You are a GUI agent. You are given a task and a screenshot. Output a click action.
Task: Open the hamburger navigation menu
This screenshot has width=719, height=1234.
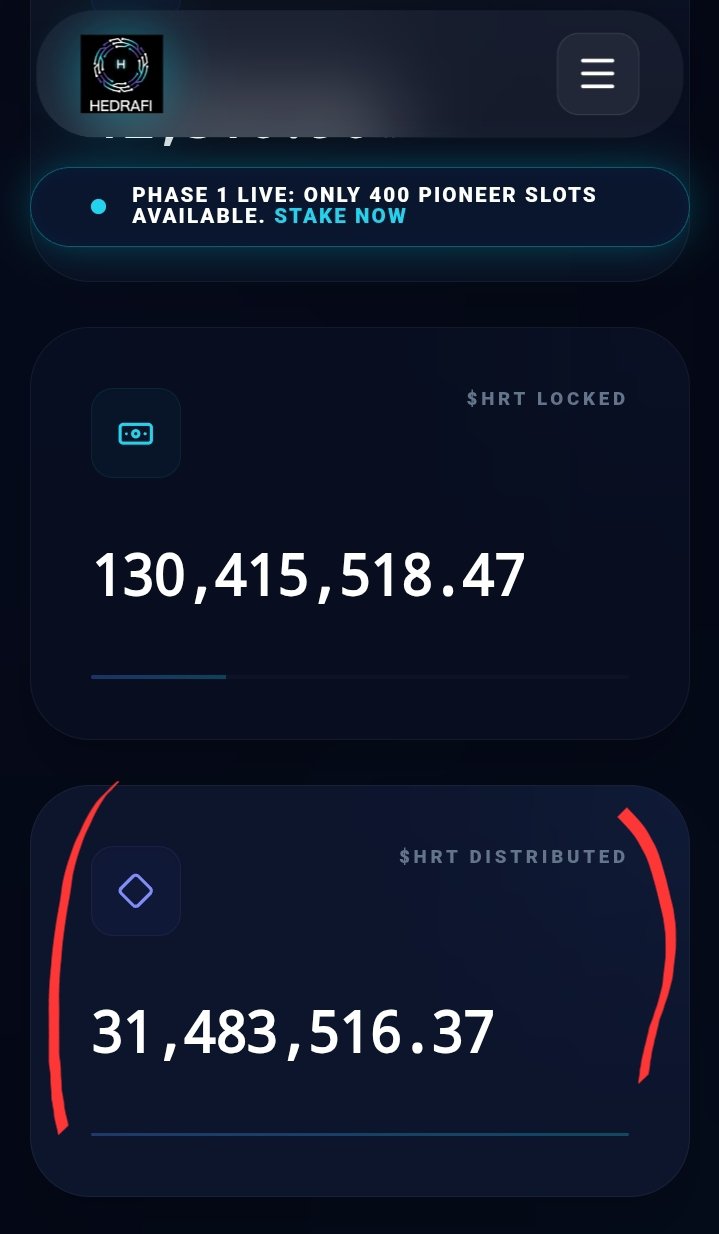point(597,74)
